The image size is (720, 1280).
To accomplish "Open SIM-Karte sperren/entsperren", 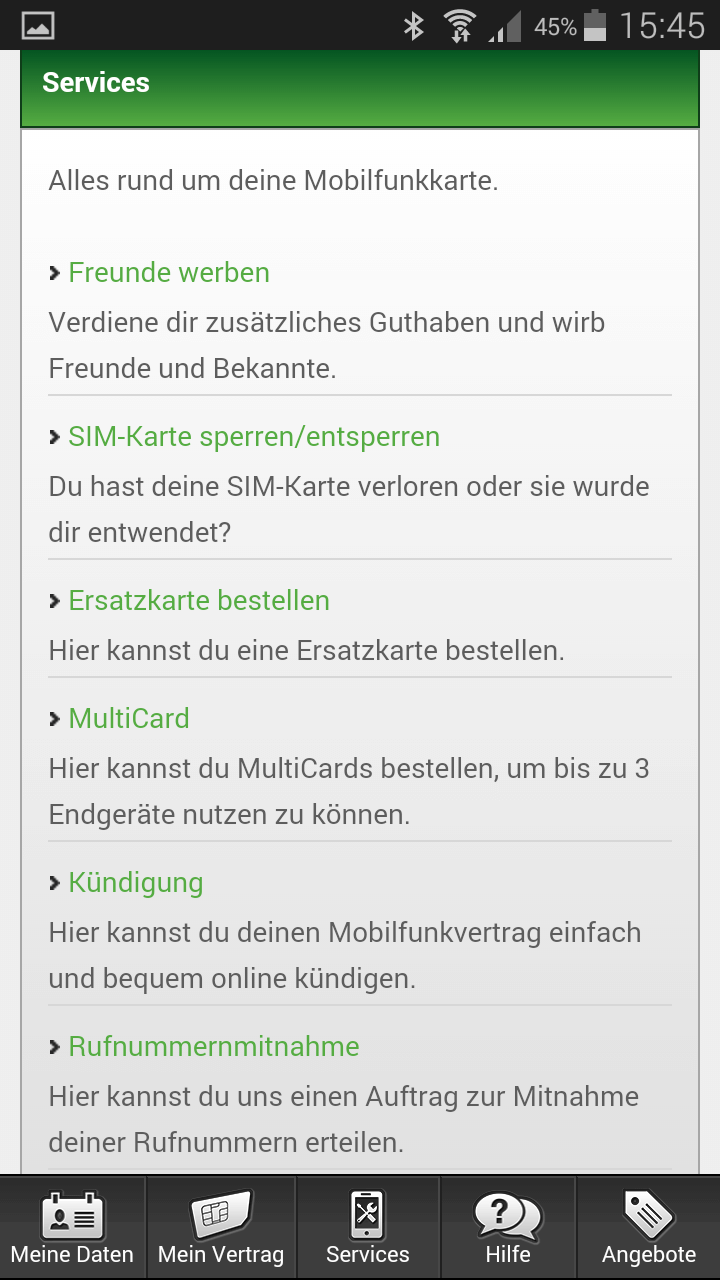I will 254,436.
